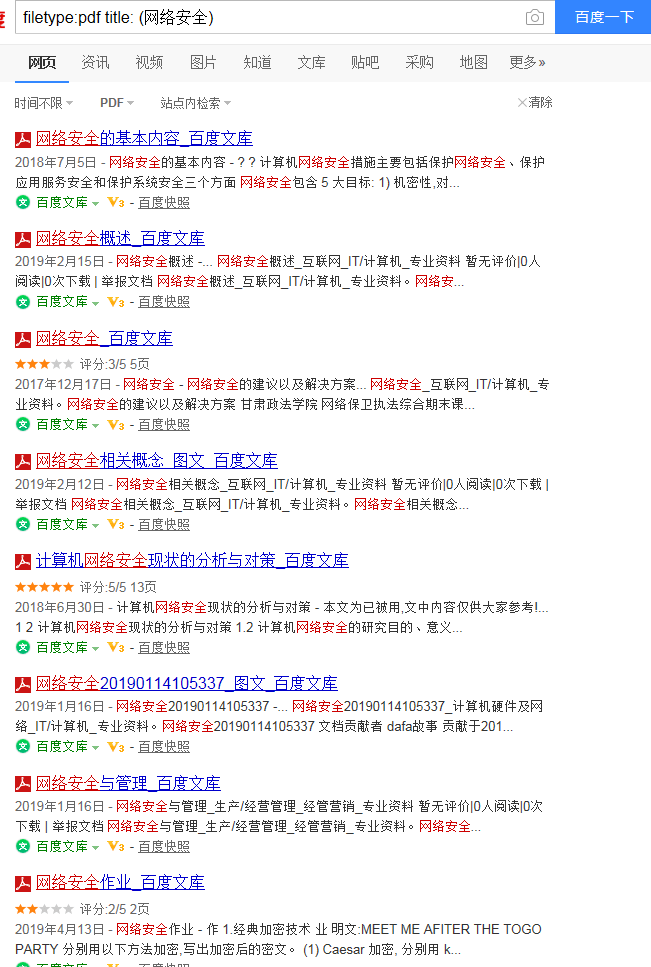Open result 网络安全的基本内容_百度文库
The height and width of the screenshot is (967, 651).
tap(144, 138)
